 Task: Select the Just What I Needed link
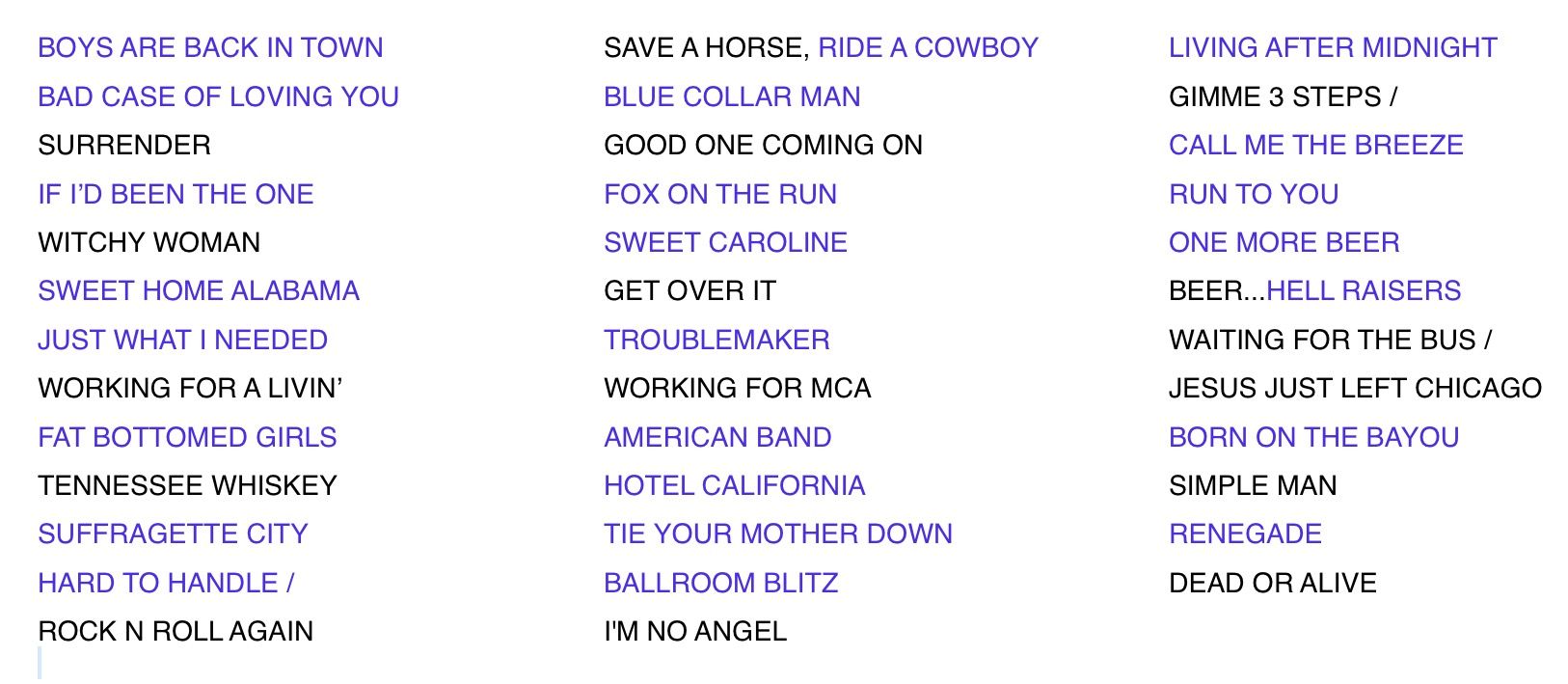(x=182, y=340)
